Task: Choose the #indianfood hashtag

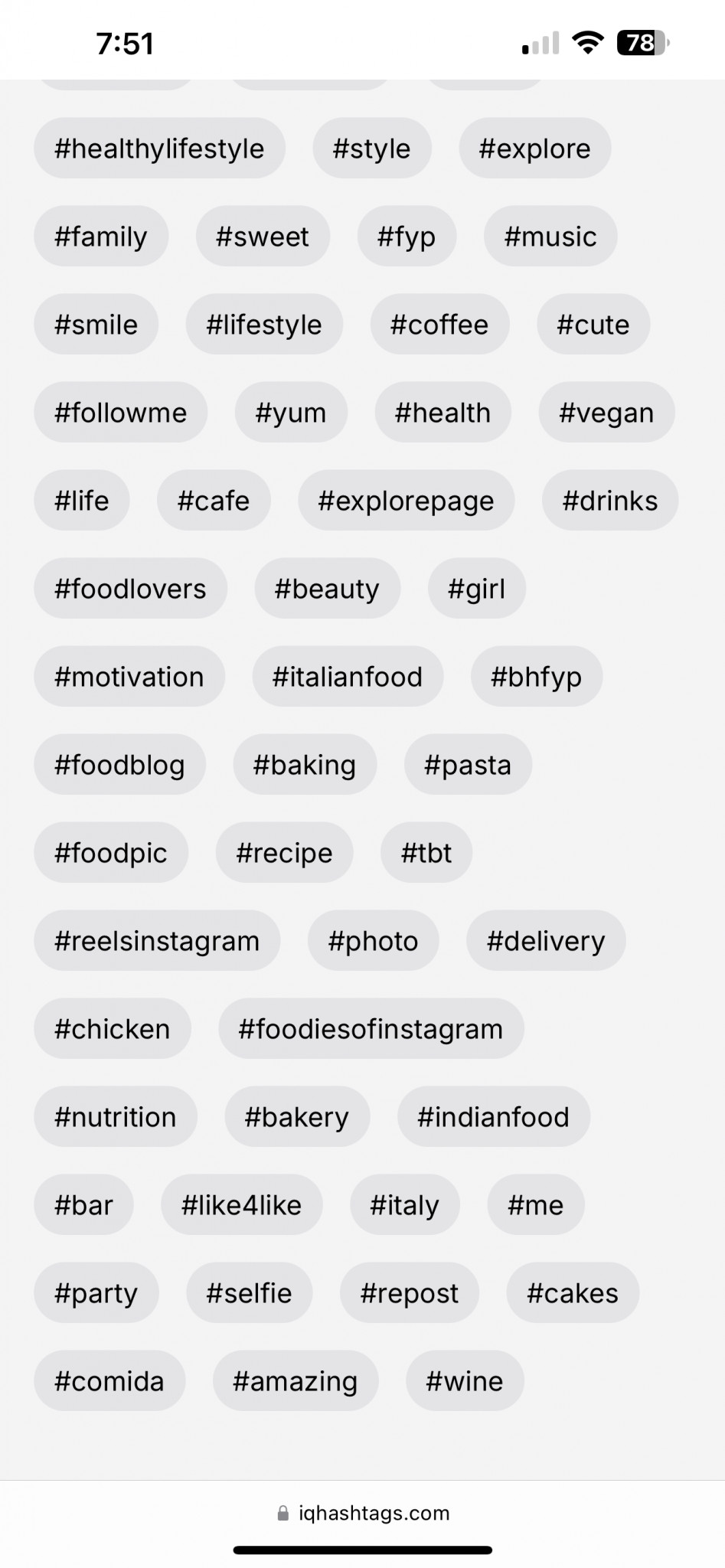Action: (493, 1117)
